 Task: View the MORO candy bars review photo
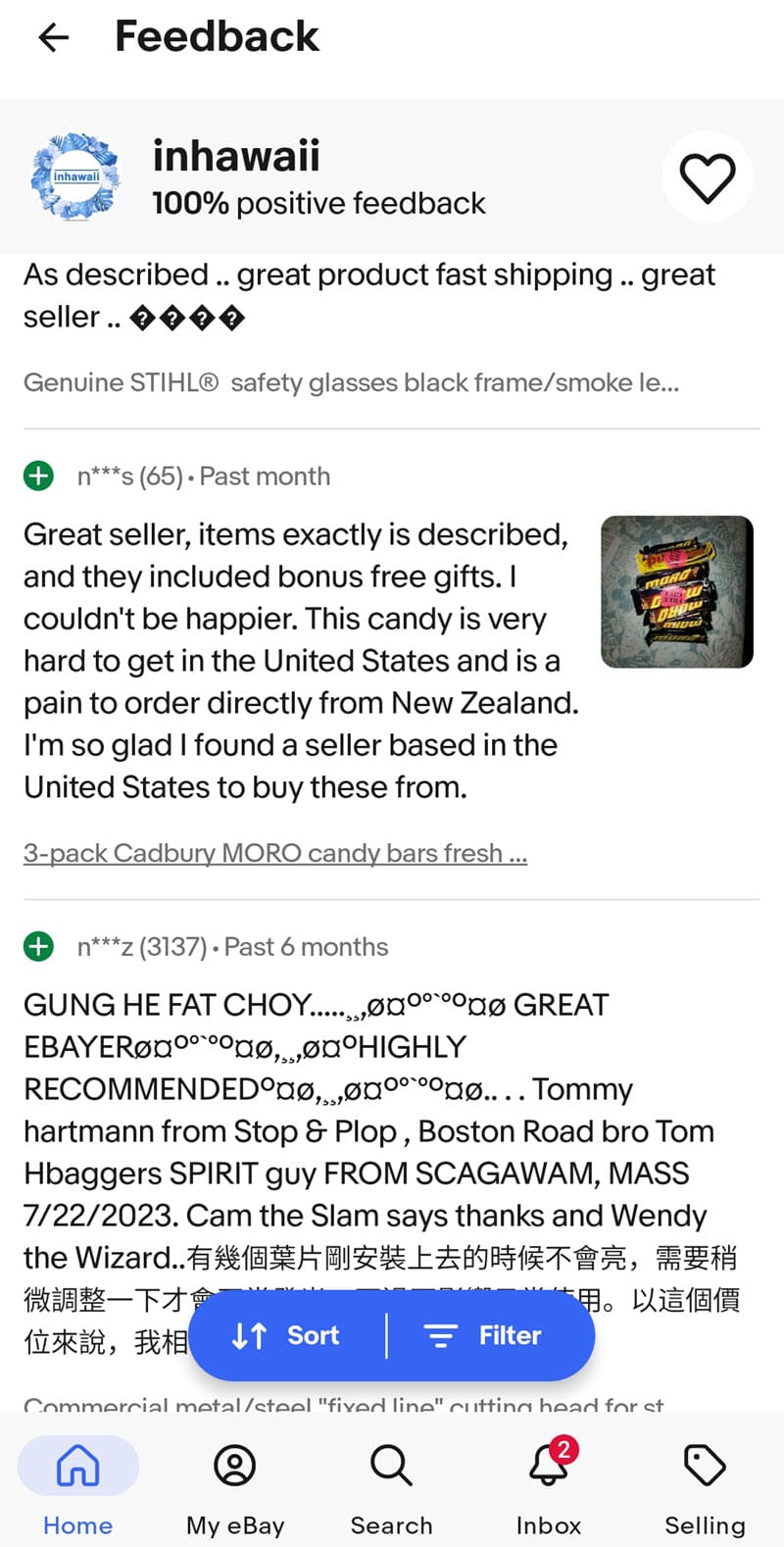[x=676, y=592]
